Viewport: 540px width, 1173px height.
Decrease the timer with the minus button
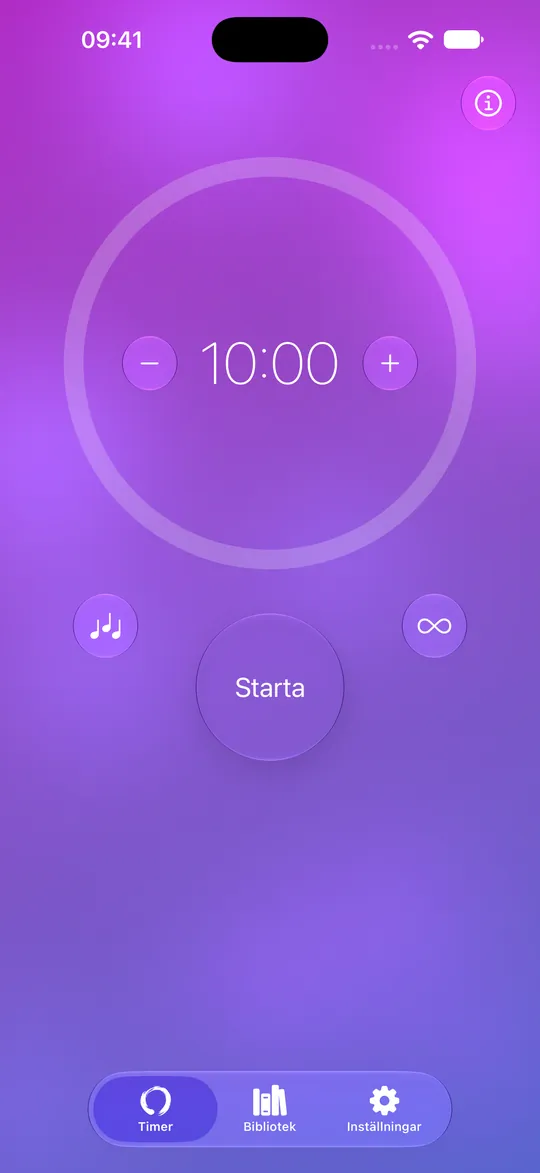click(x=150, y=364)
